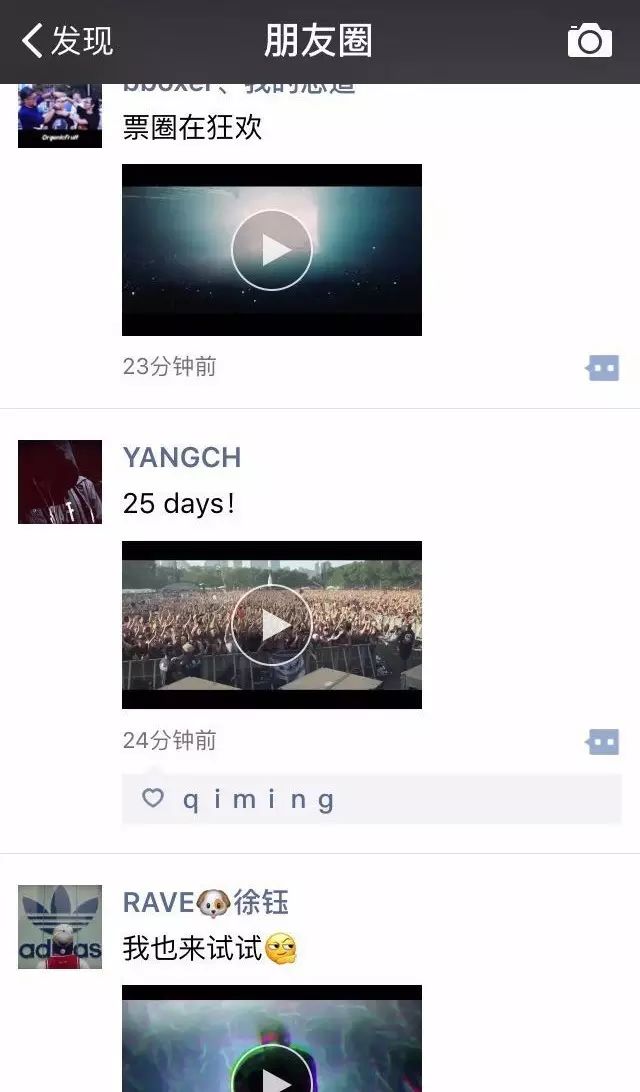Play the video under 票圈在狂欢
Image resolution: width=640 pixels, height=1092 pixels.
[272, 250]
